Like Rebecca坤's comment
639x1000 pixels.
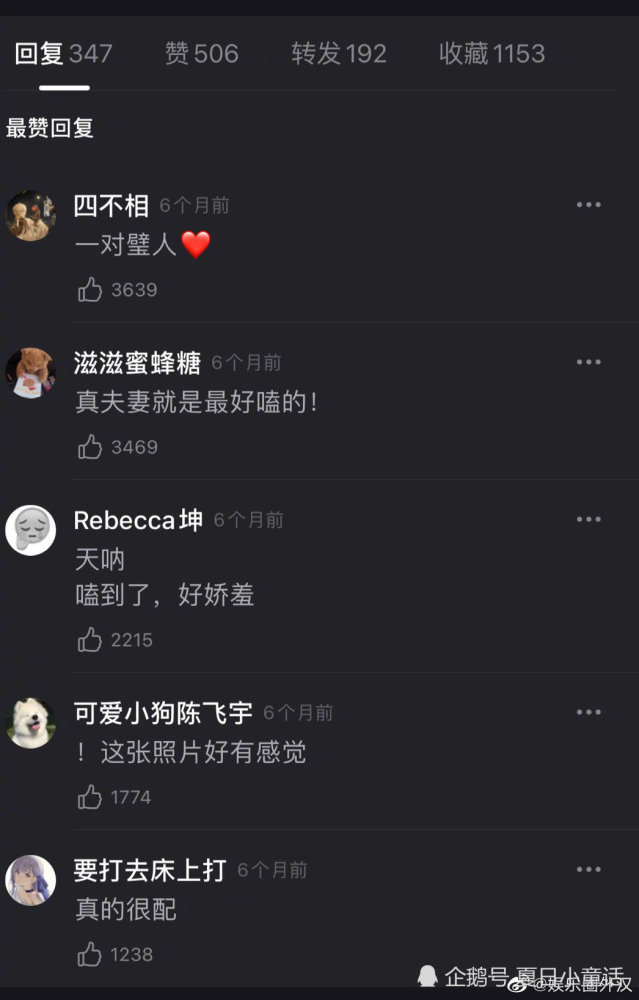click(91, 640)
